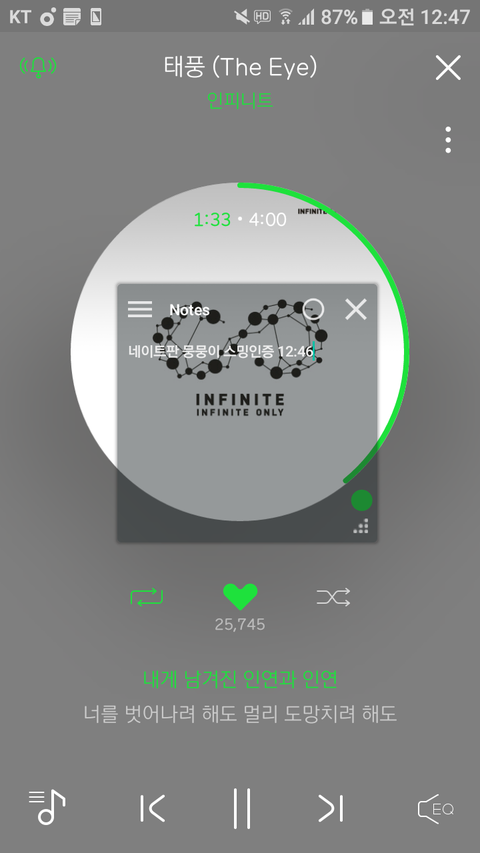The height and width of the screenshot is (853, 480).
Task: Tap the green ringtone bell icon
Action: (x=38, y=67)
